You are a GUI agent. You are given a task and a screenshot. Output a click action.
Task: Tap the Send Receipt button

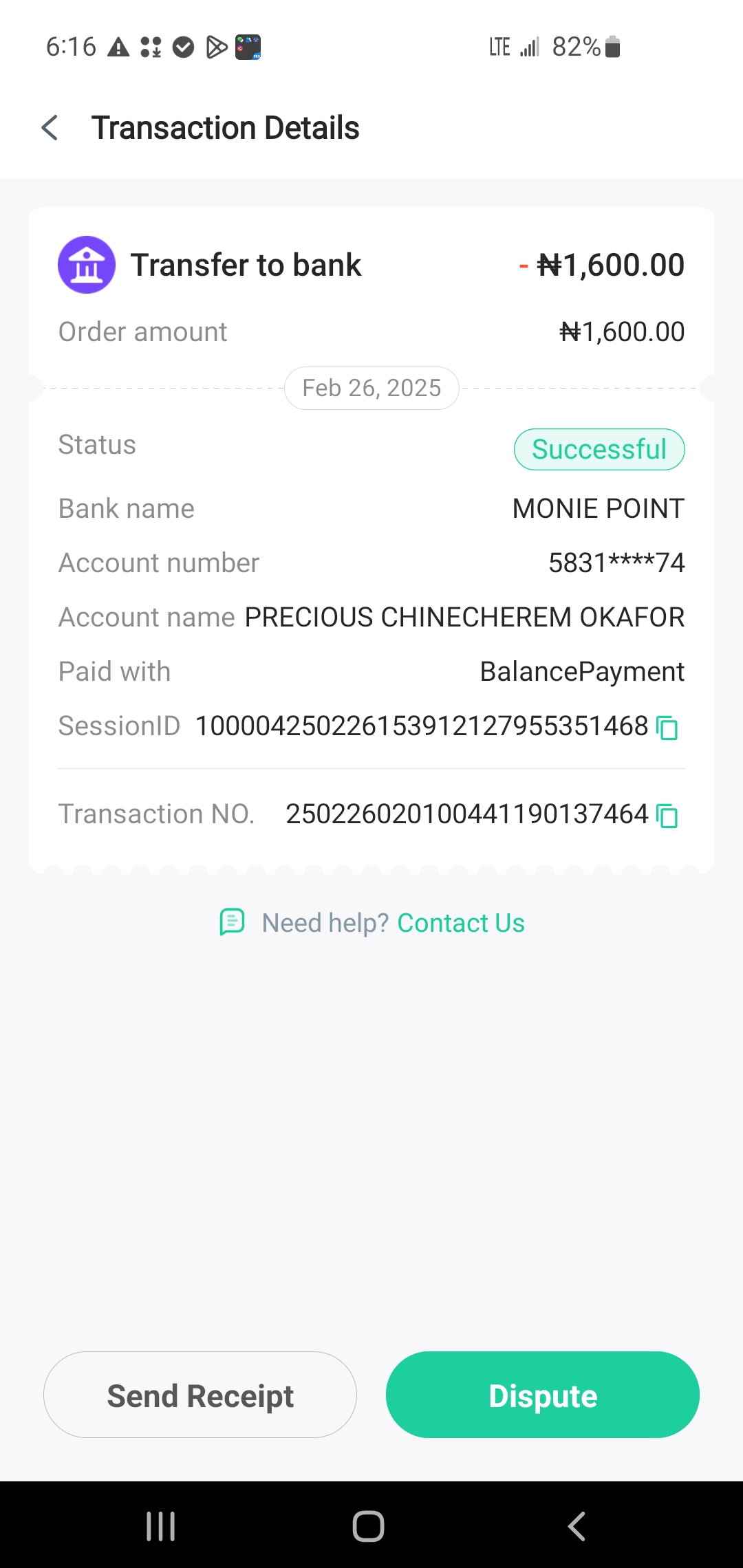200,1395
